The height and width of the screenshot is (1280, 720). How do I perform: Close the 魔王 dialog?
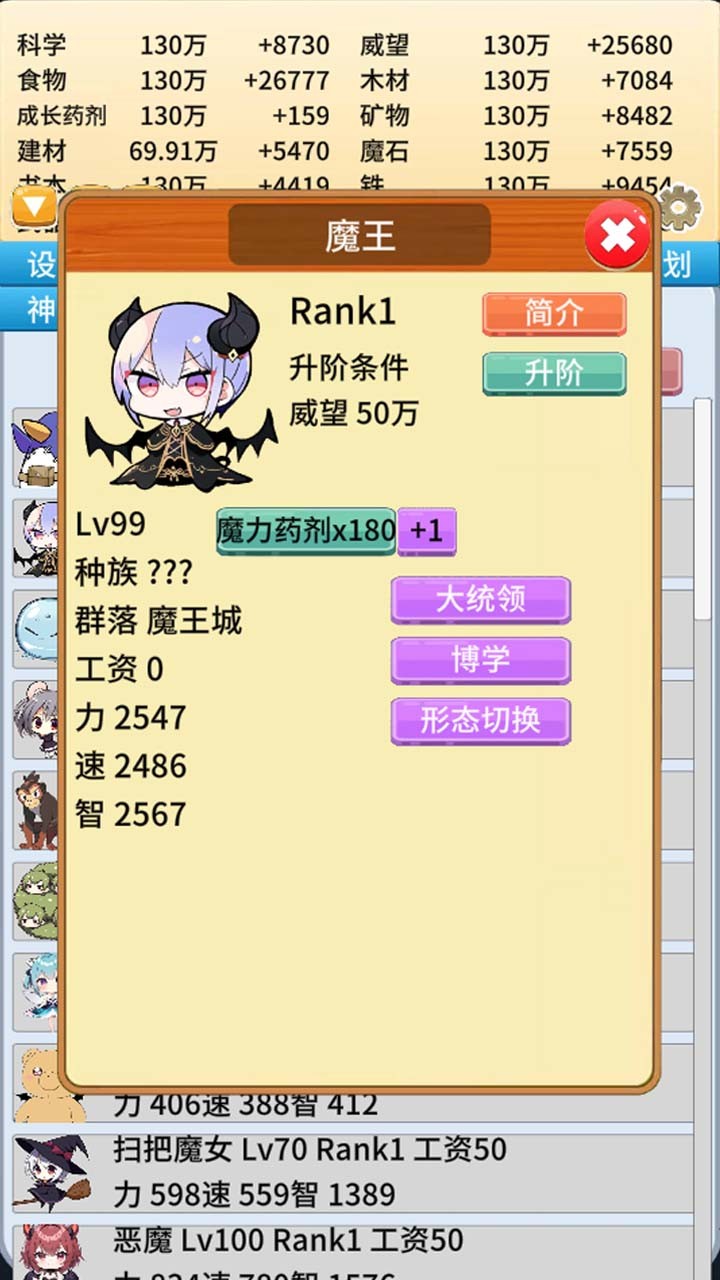pyautogui.click(x=617, y=236)
